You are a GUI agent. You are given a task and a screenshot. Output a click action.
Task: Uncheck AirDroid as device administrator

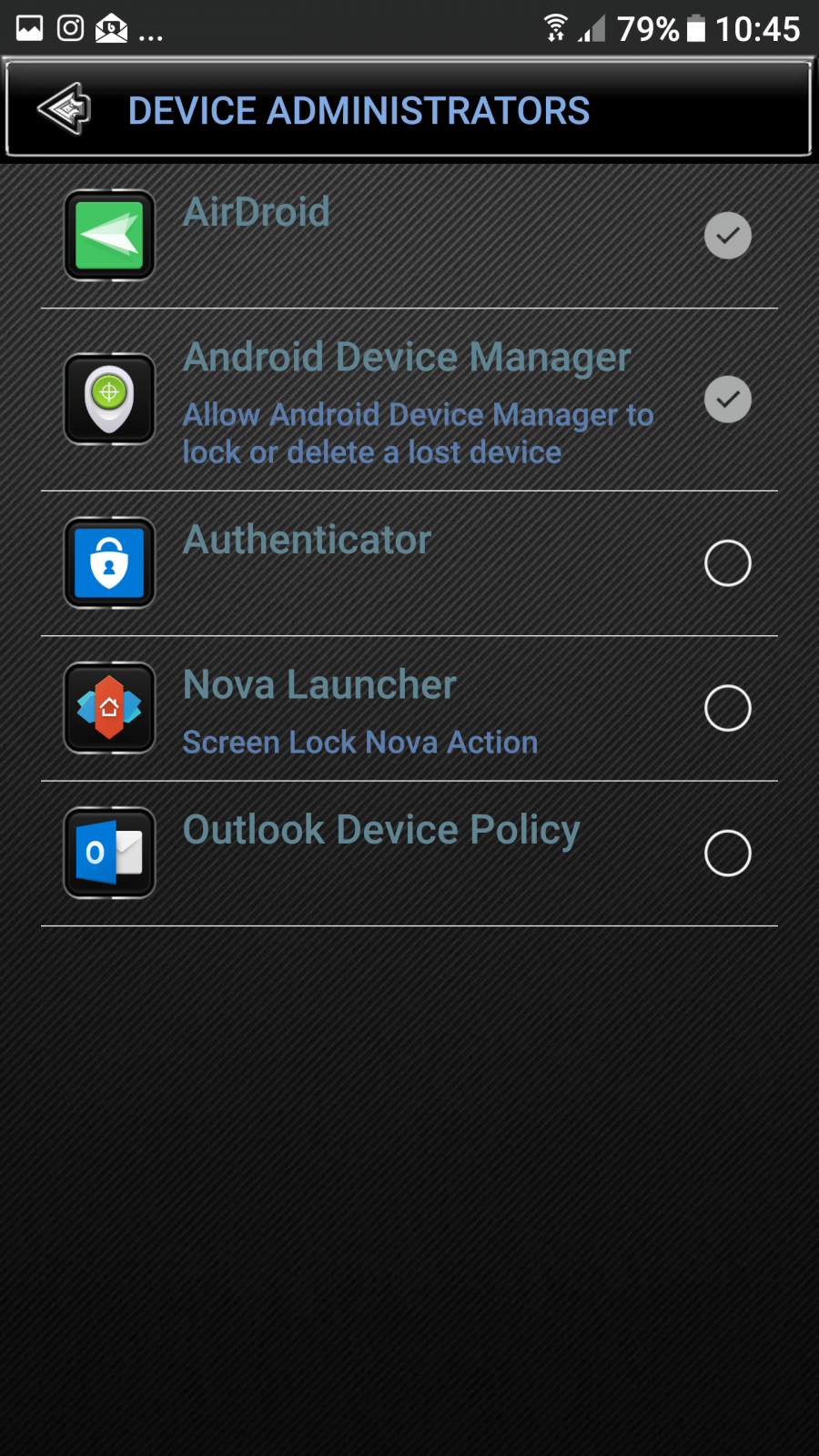[728, 236]
